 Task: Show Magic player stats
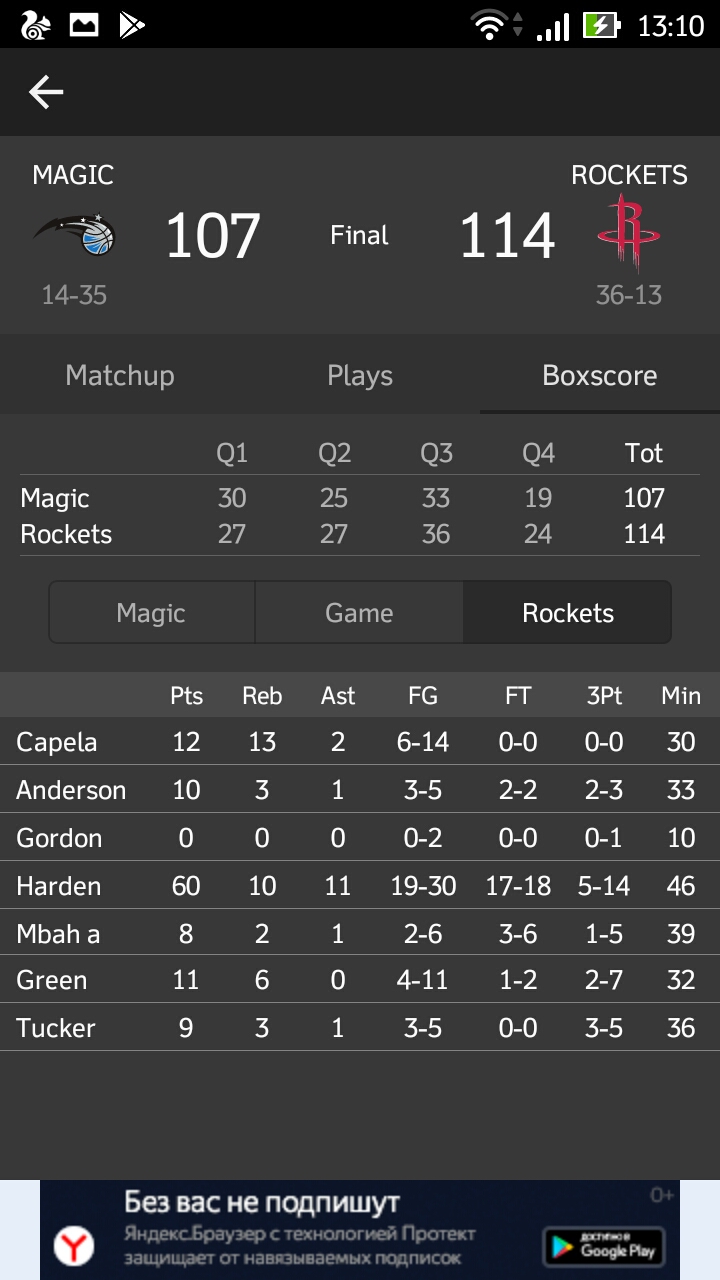point(152,613)
